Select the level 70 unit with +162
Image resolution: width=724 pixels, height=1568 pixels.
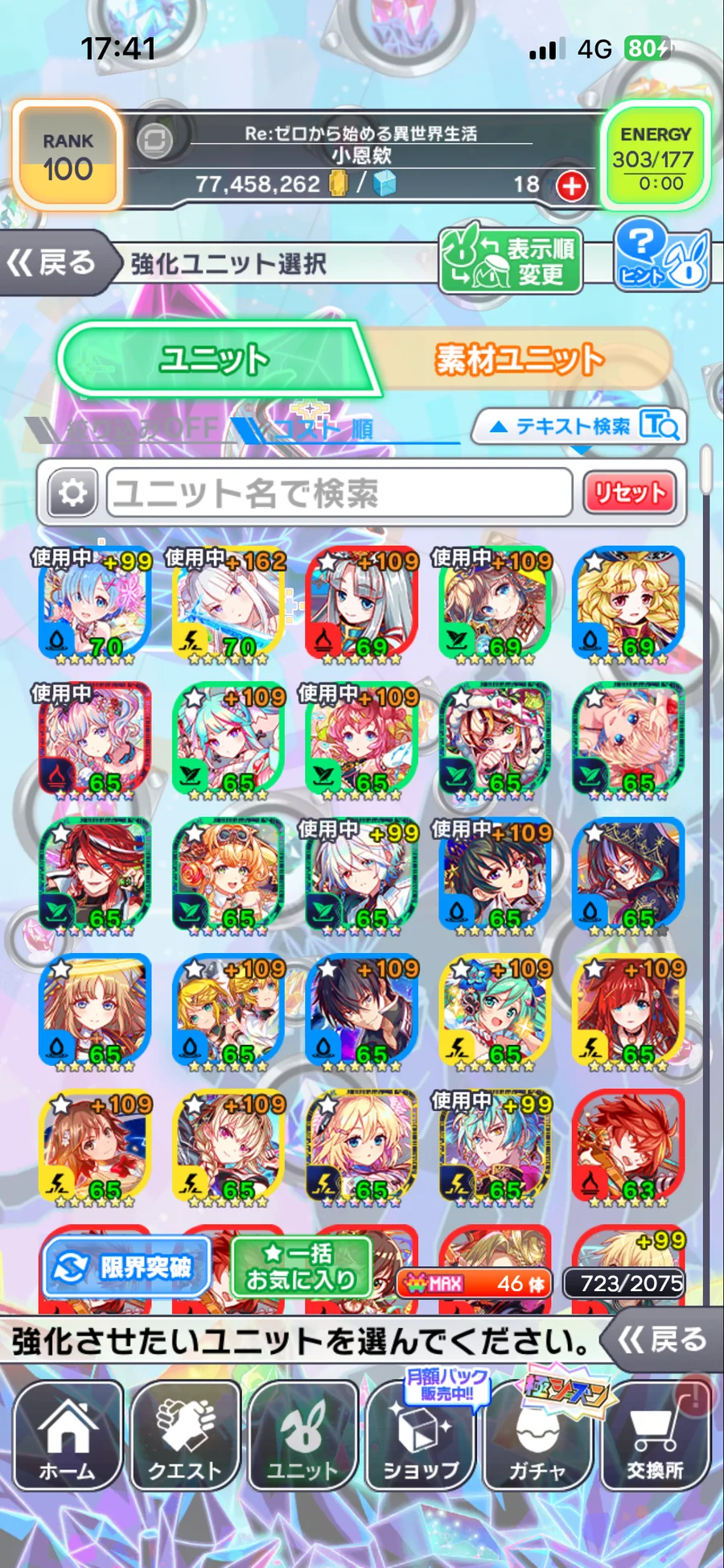point(228,604)
